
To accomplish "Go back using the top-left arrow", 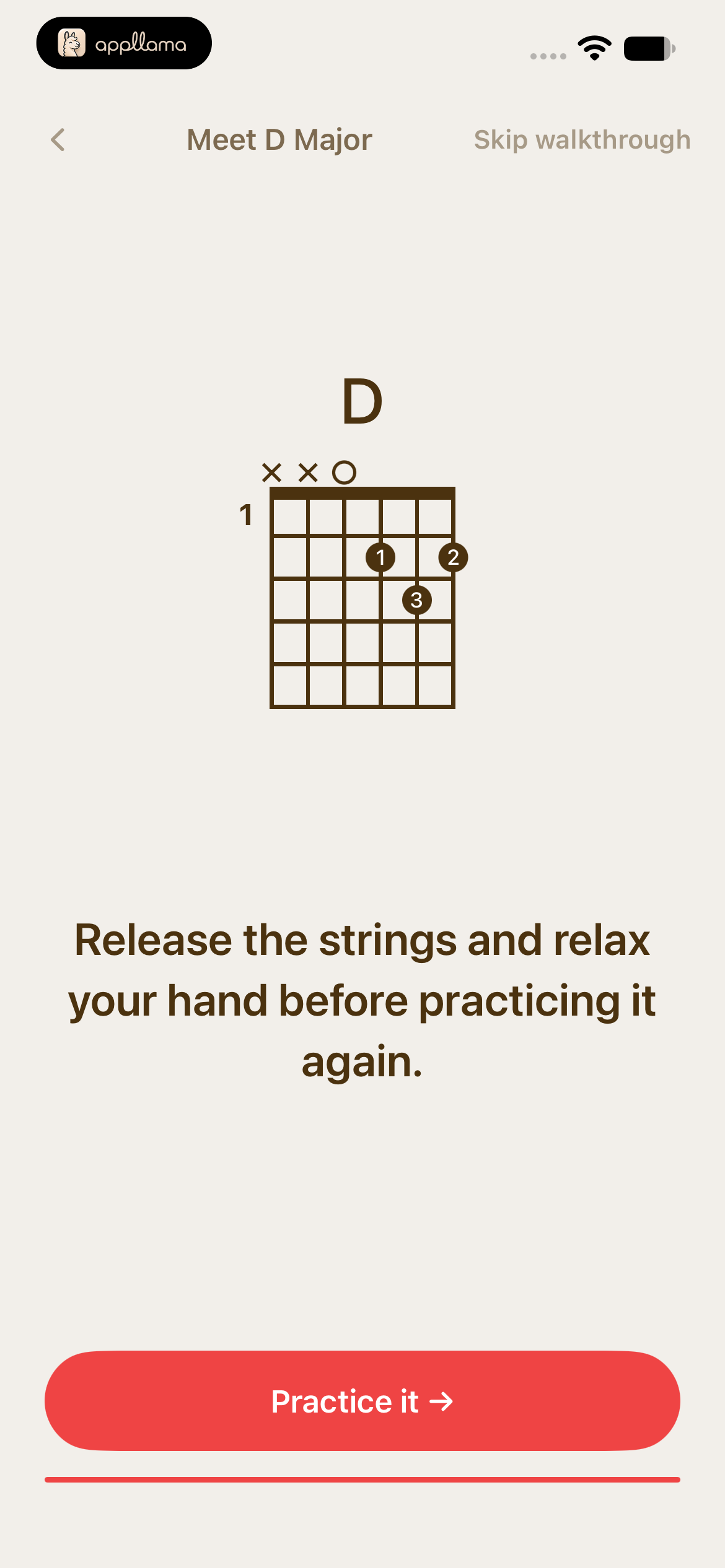I will (58, 140).
